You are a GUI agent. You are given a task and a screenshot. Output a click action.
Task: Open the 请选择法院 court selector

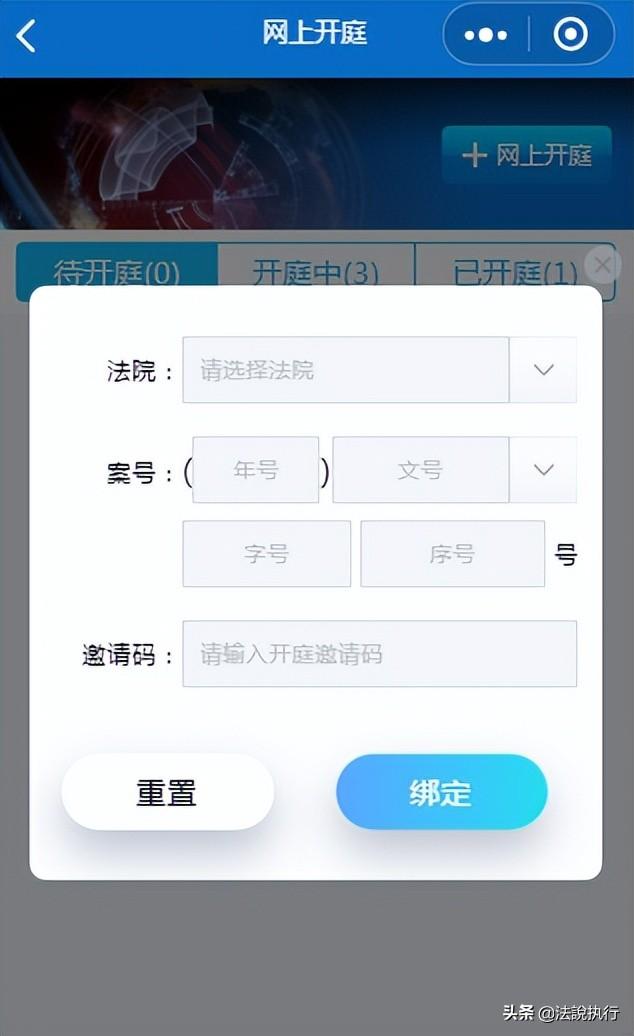380,370
